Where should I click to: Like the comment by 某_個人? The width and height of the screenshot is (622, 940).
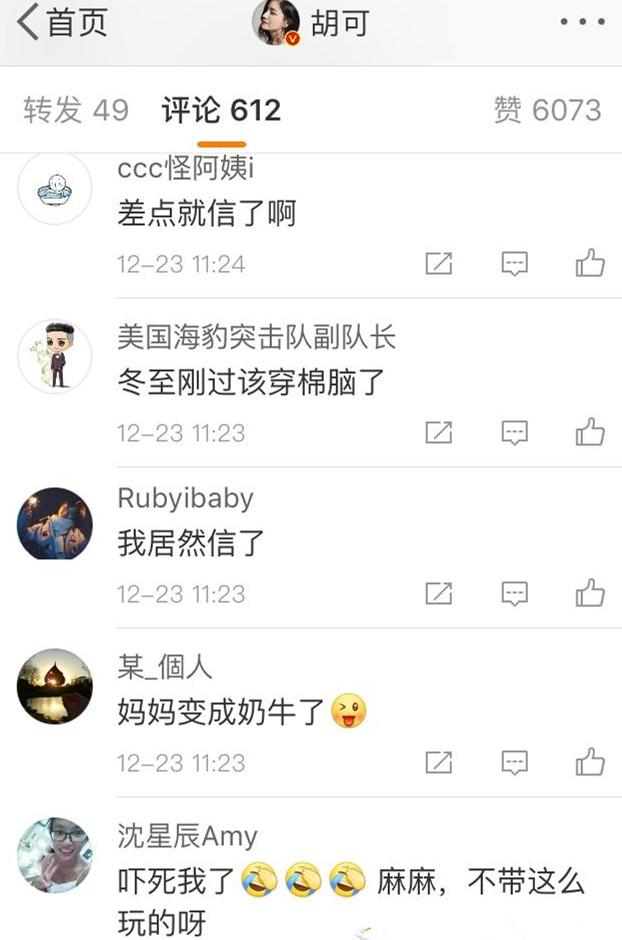click(590, 762)
